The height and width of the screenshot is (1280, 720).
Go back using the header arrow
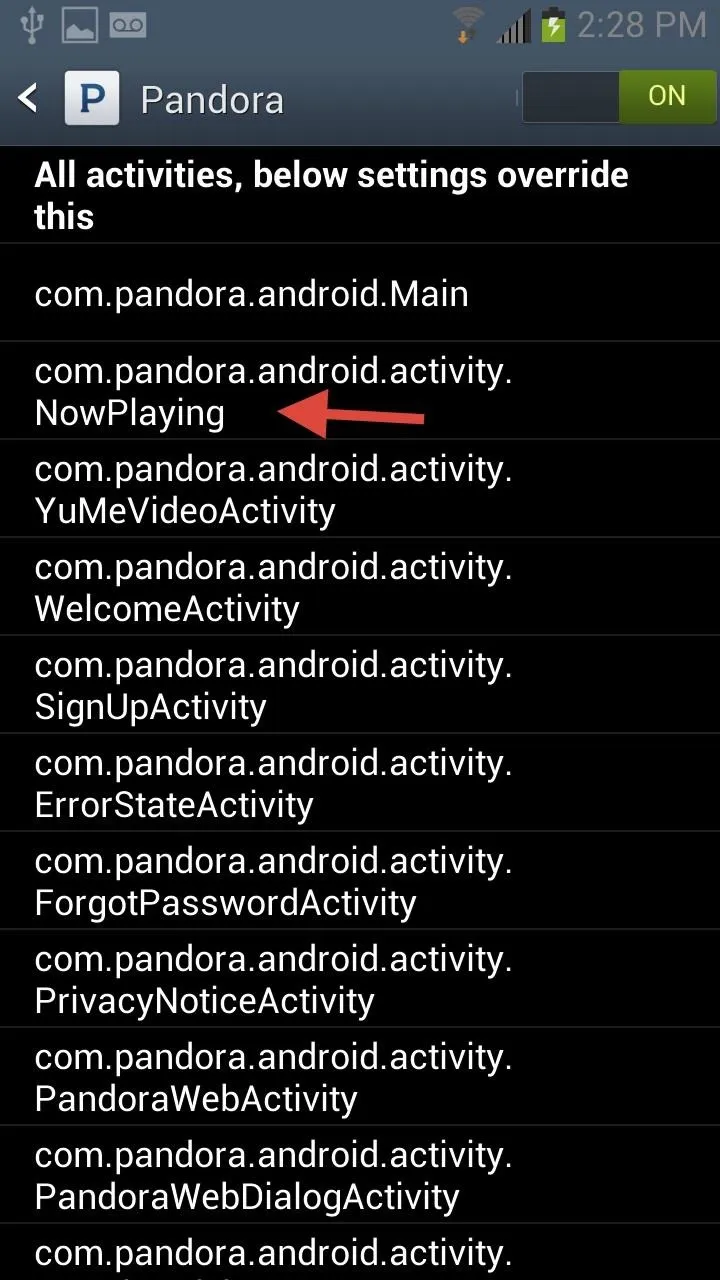tap(28, 99)
